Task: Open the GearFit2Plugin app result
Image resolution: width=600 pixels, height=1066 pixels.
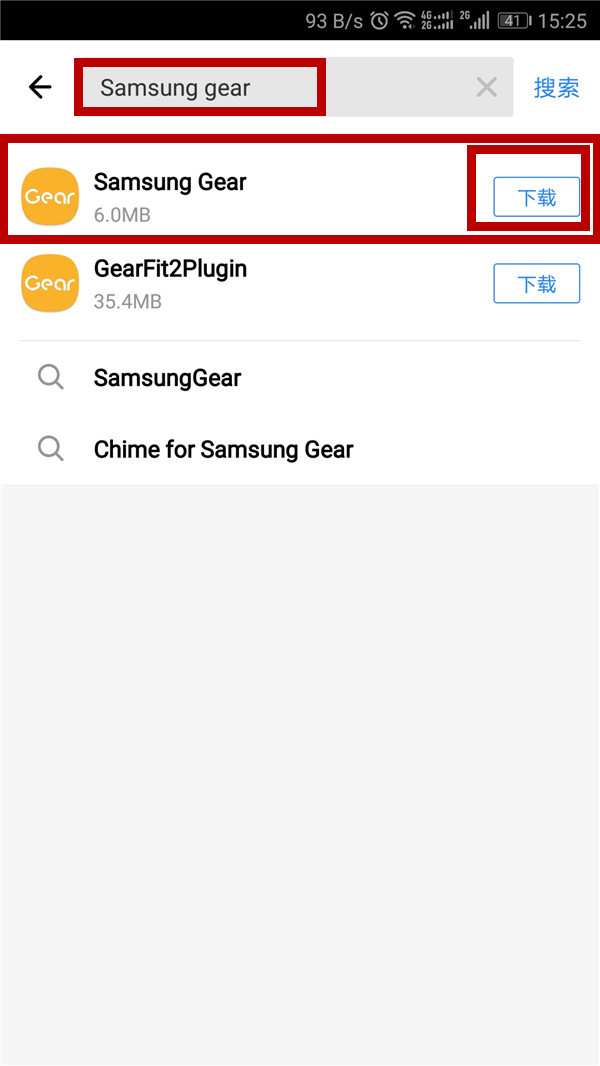Action: point(300,283)
